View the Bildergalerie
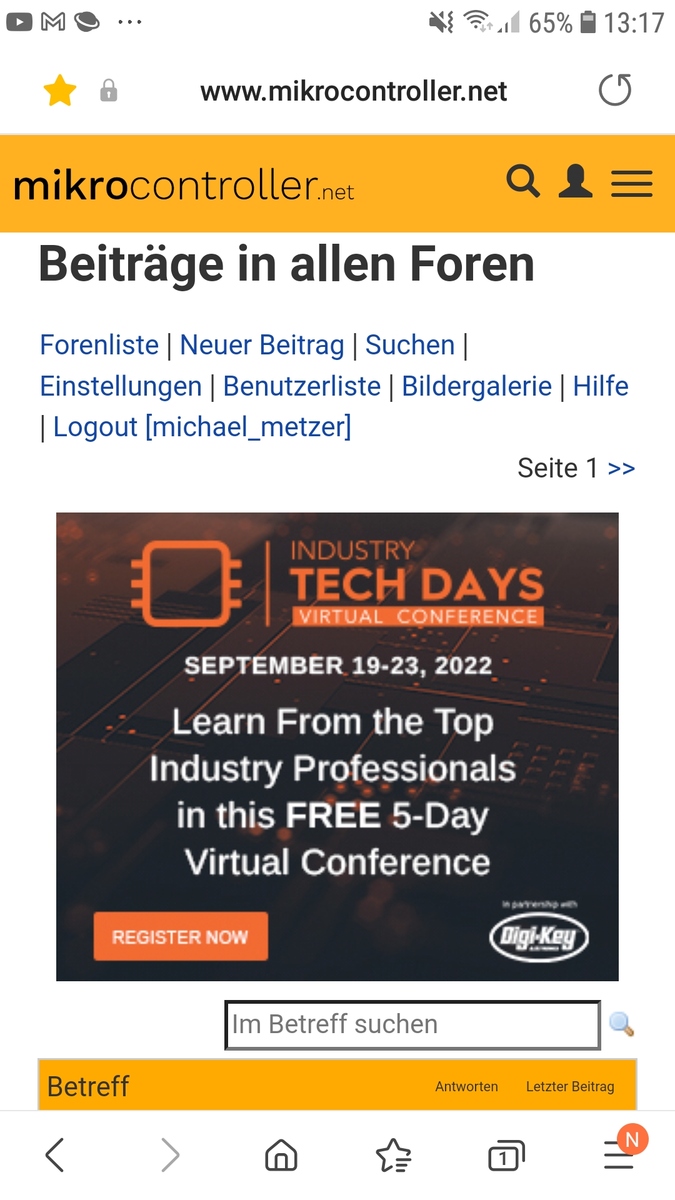This screenshot has height=1200, width=675. [477, 386]
